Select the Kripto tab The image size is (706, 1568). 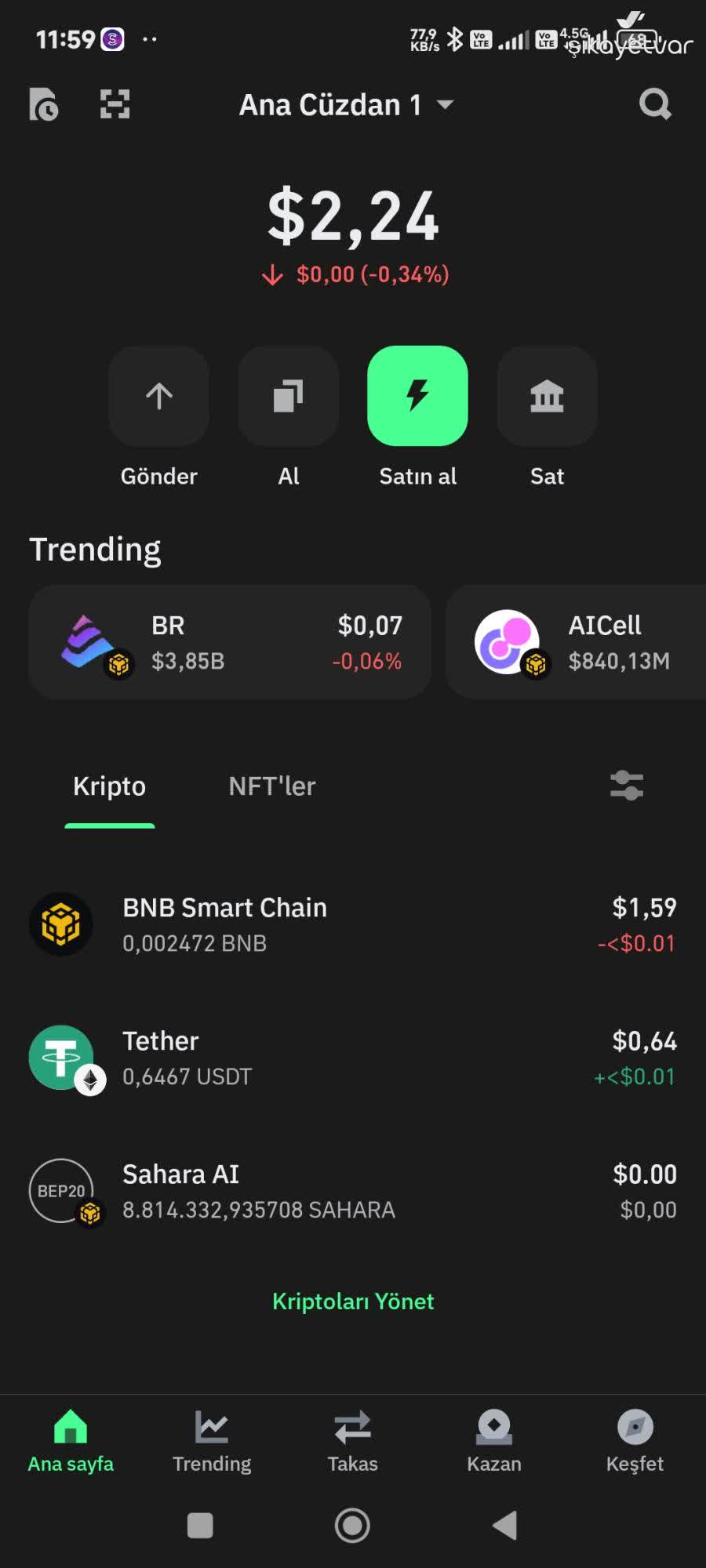[x=109, y=786]
